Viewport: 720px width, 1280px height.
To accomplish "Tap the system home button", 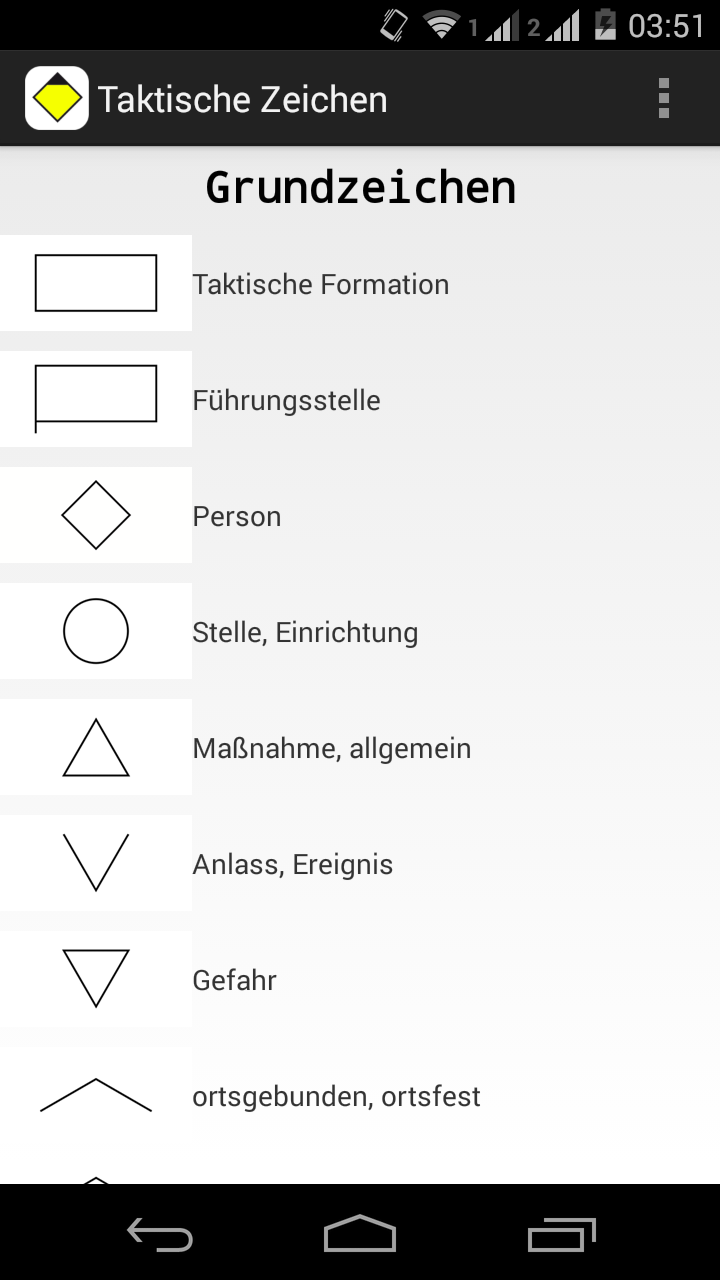I will [x=360, y=1234].
